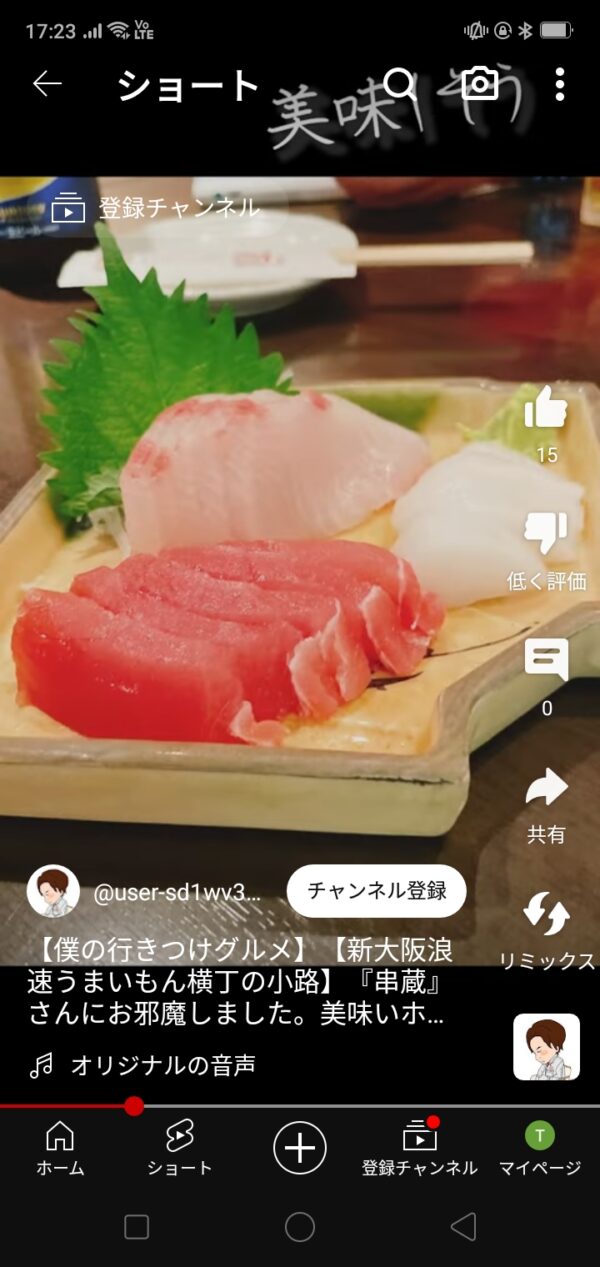Image resolution: width=600 pixels, height=1267 pixels.
Task: Open the 登録チャンネル chip over the video
Action: (x=156, y=208)
